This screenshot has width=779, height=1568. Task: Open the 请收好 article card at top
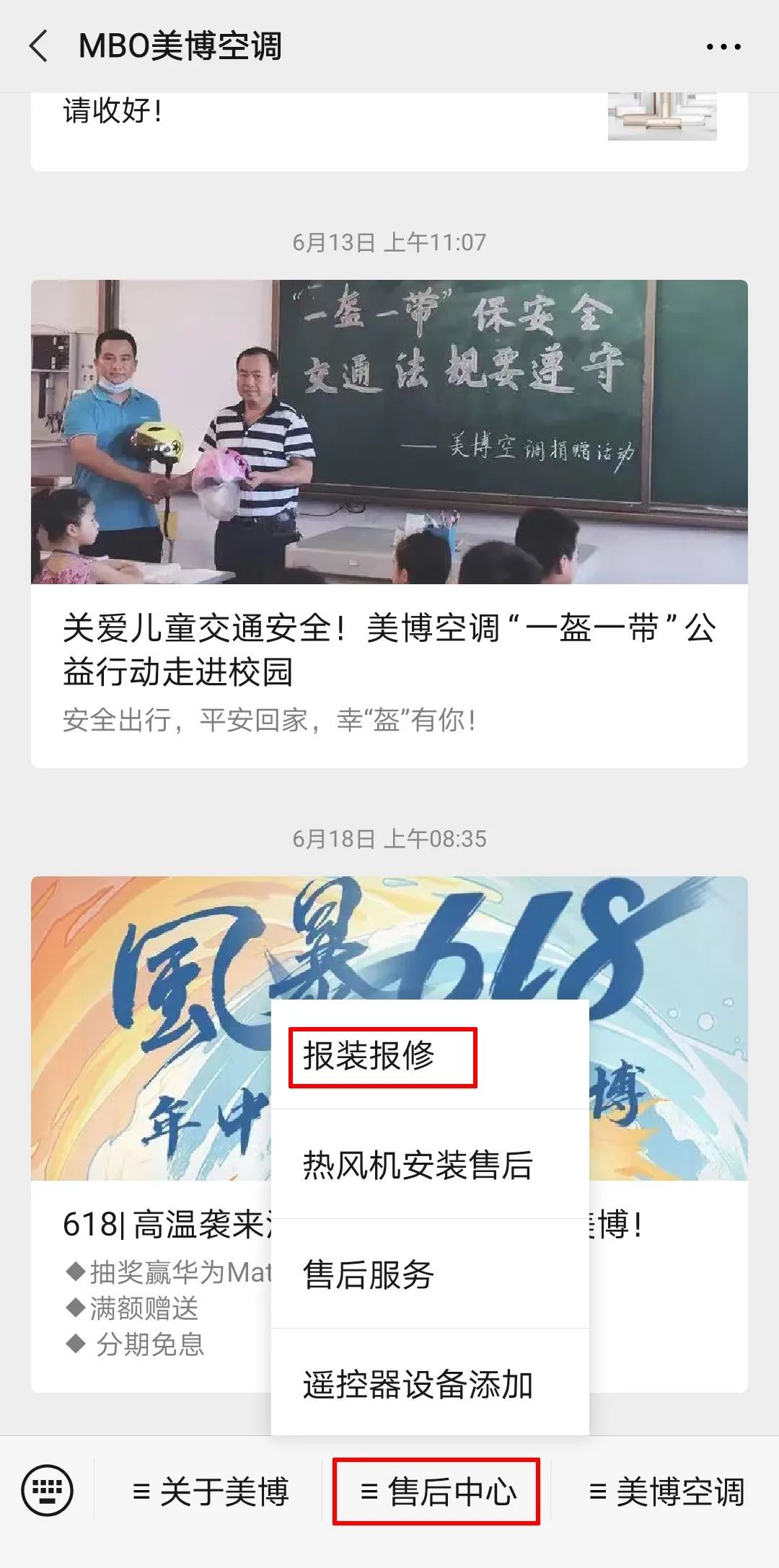tap(389, 131)
